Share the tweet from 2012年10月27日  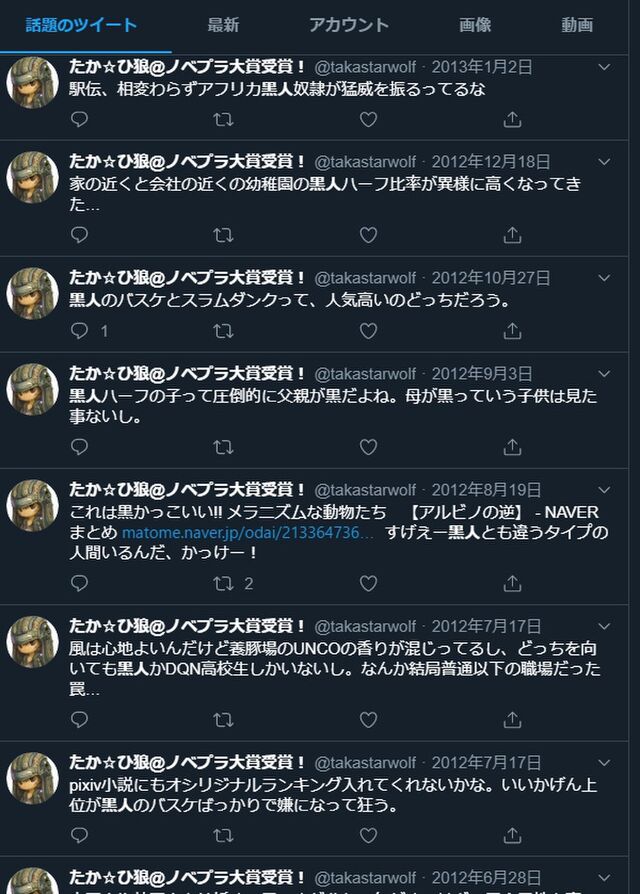click(x=512, y=331)
